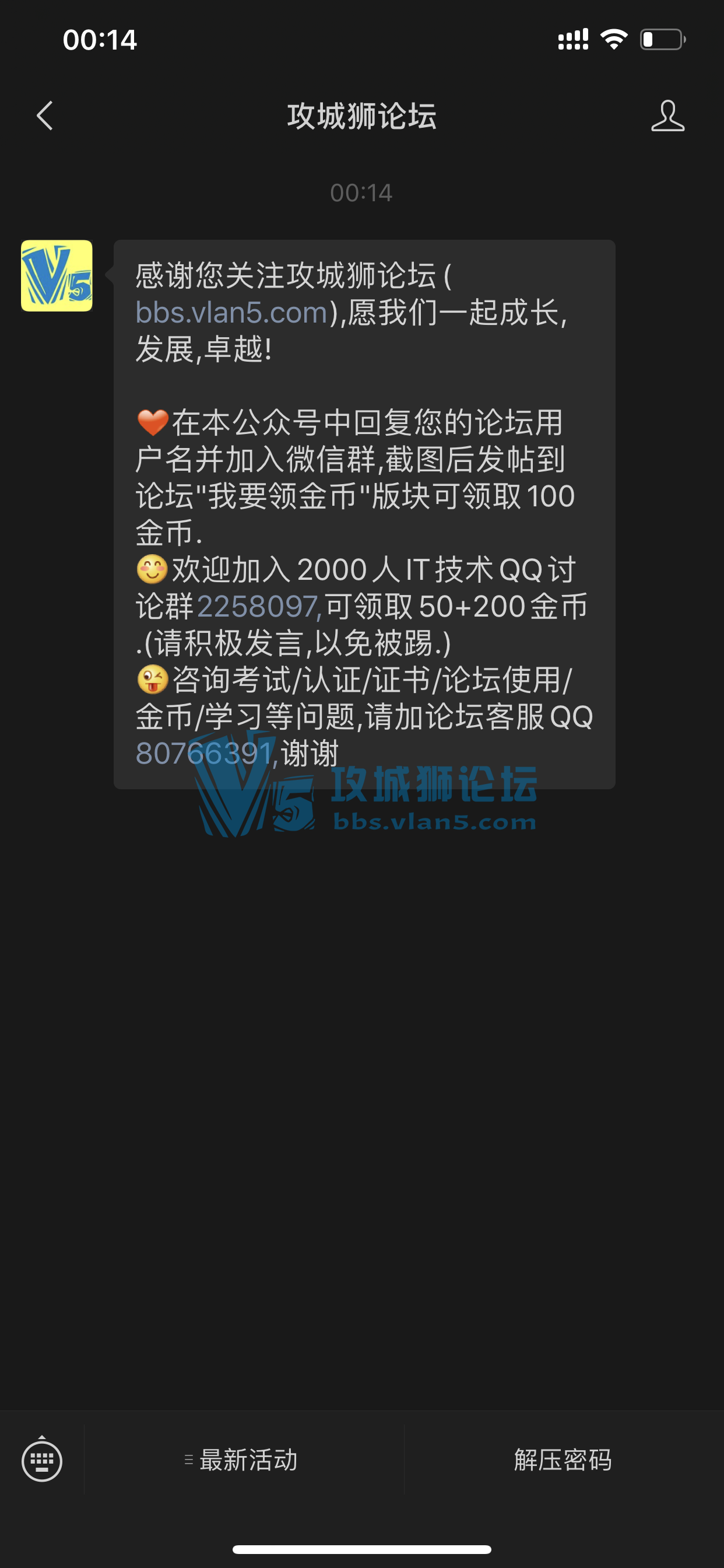This screenshot has height=1568, width=724.
Task: Switch to keyboard input mode
Action: [42, 1460]
